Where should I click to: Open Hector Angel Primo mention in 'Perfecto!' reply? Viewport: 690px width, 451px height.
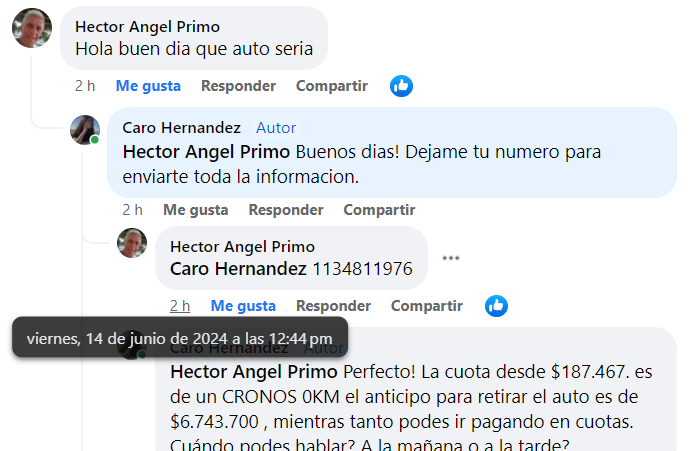tap(254, 372)
